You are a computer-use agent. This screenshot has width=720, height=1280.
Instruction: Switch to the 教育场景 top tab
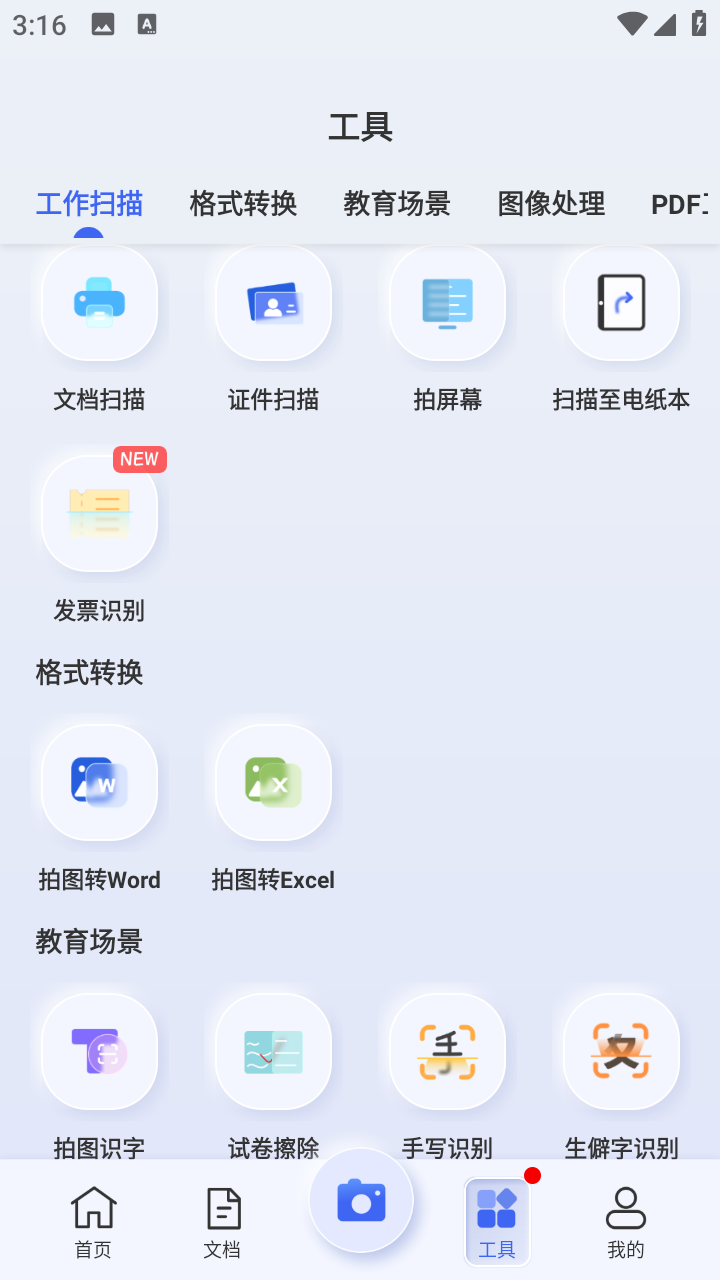[397, 204]
